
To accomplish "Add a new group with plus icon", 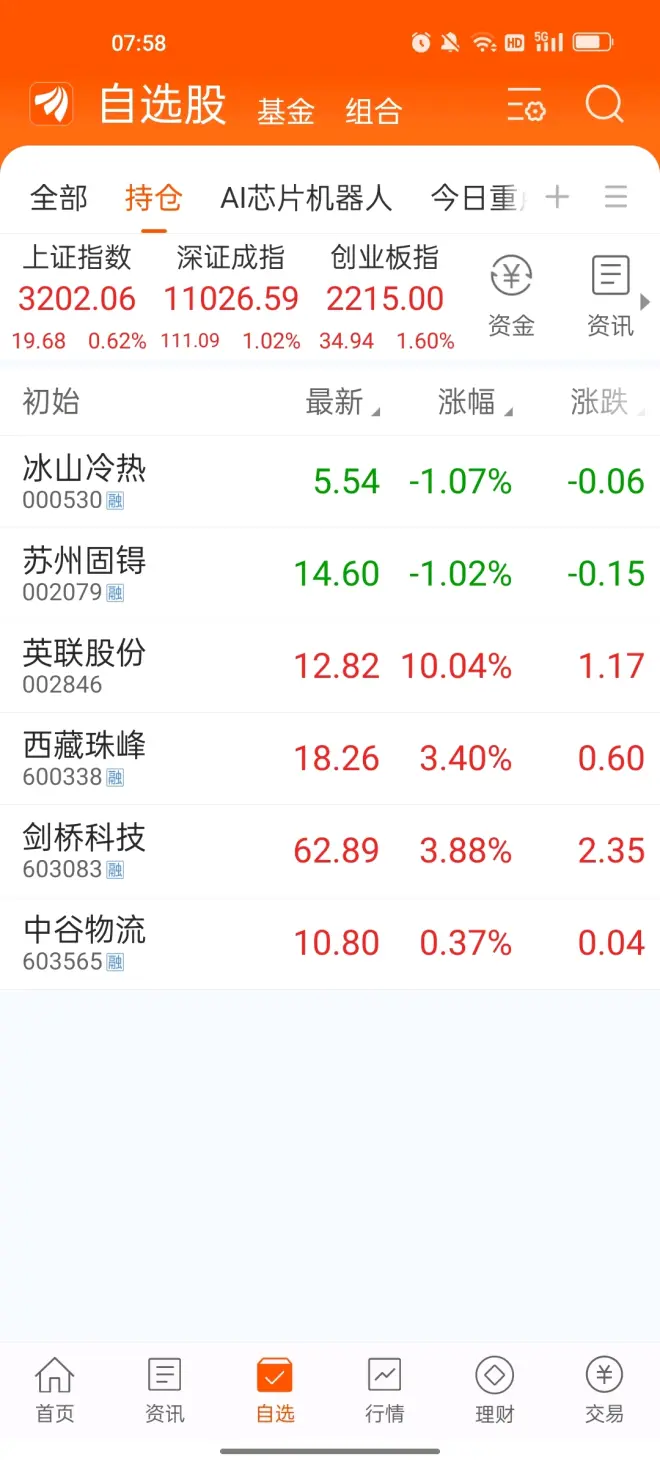I will [557, 197].
